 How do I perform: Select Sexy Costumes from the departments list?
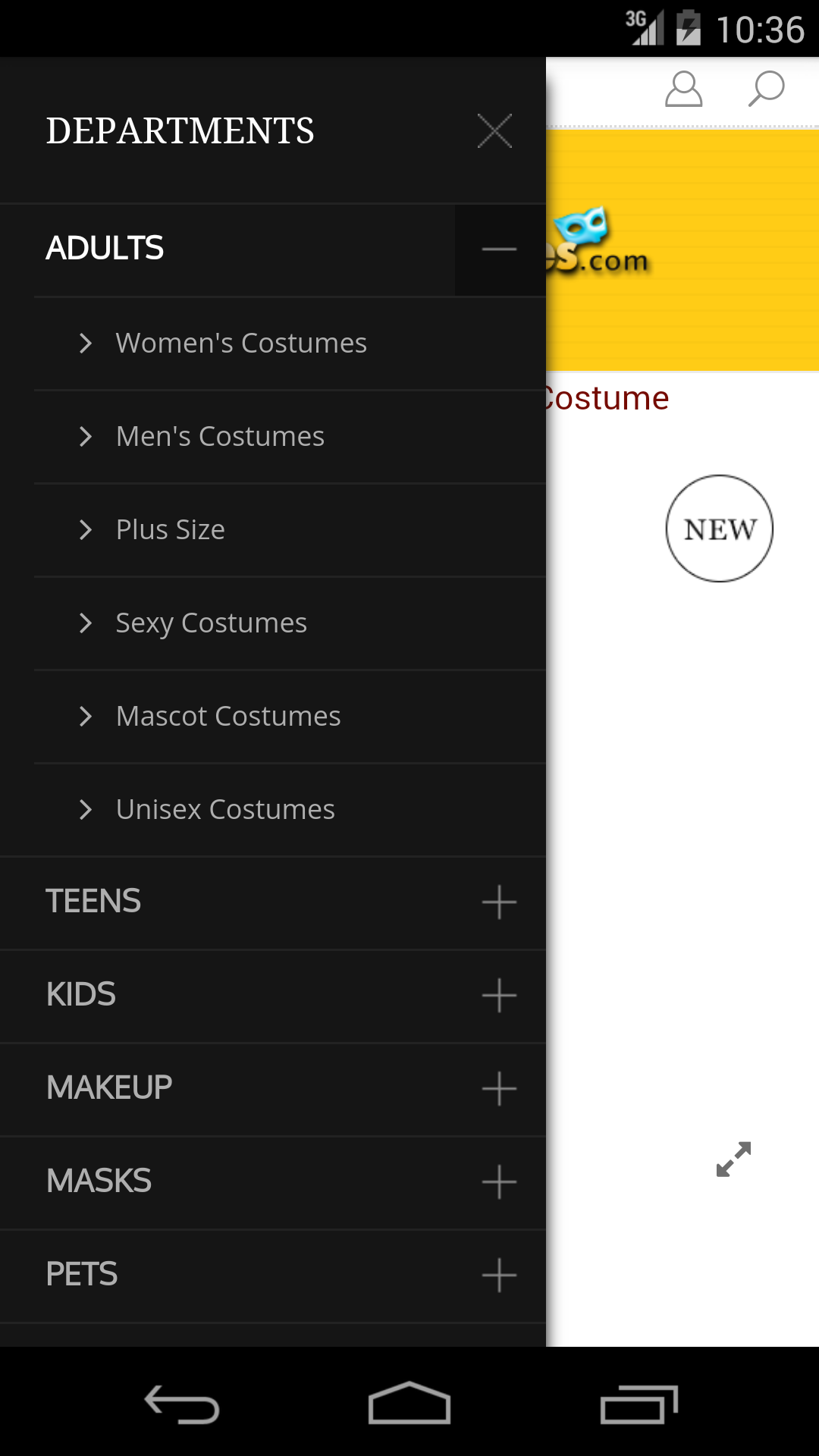[x=211, y=623]
